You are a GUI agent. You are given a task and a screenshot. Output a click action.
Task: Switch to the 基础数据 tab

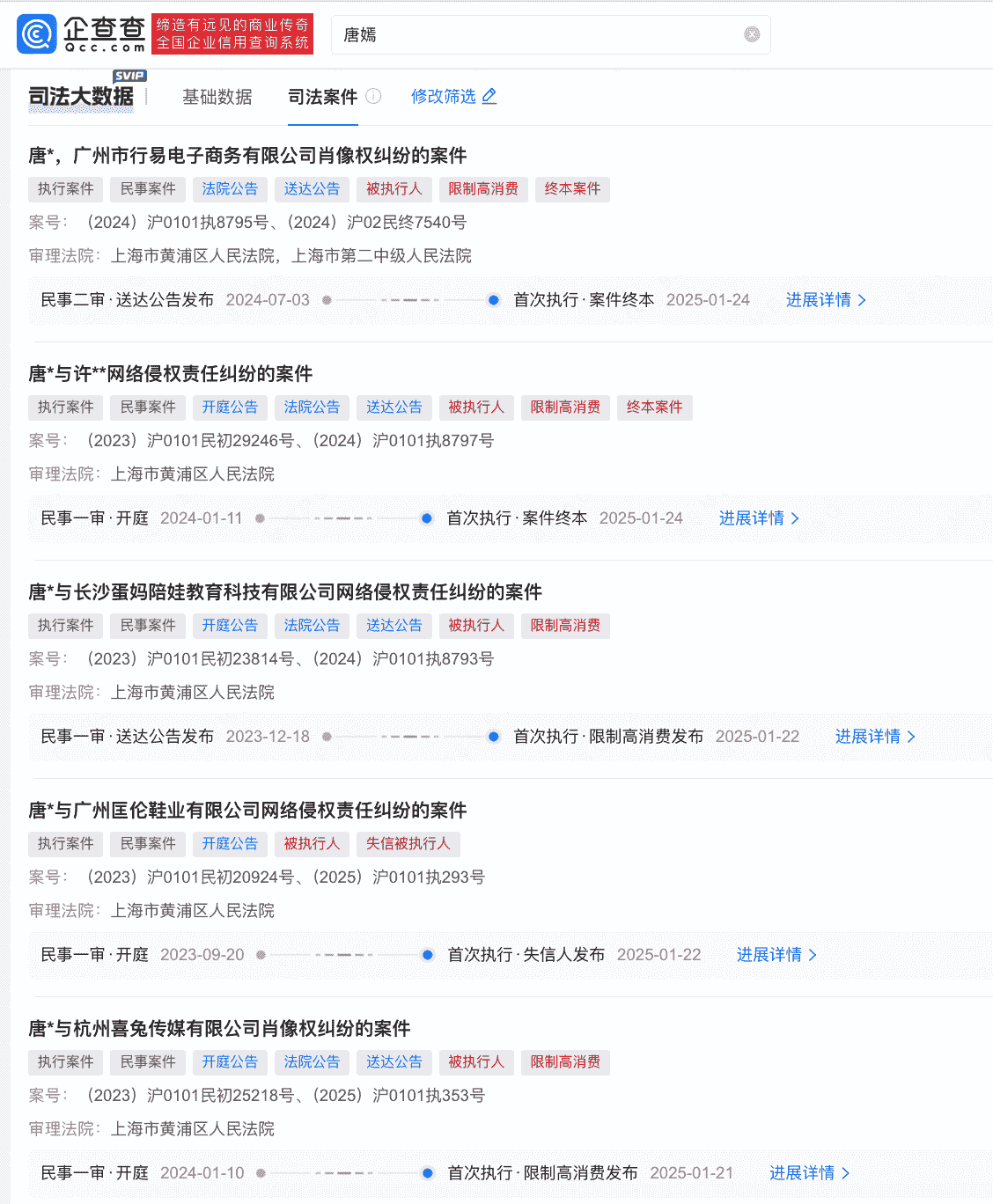[217, 97]
